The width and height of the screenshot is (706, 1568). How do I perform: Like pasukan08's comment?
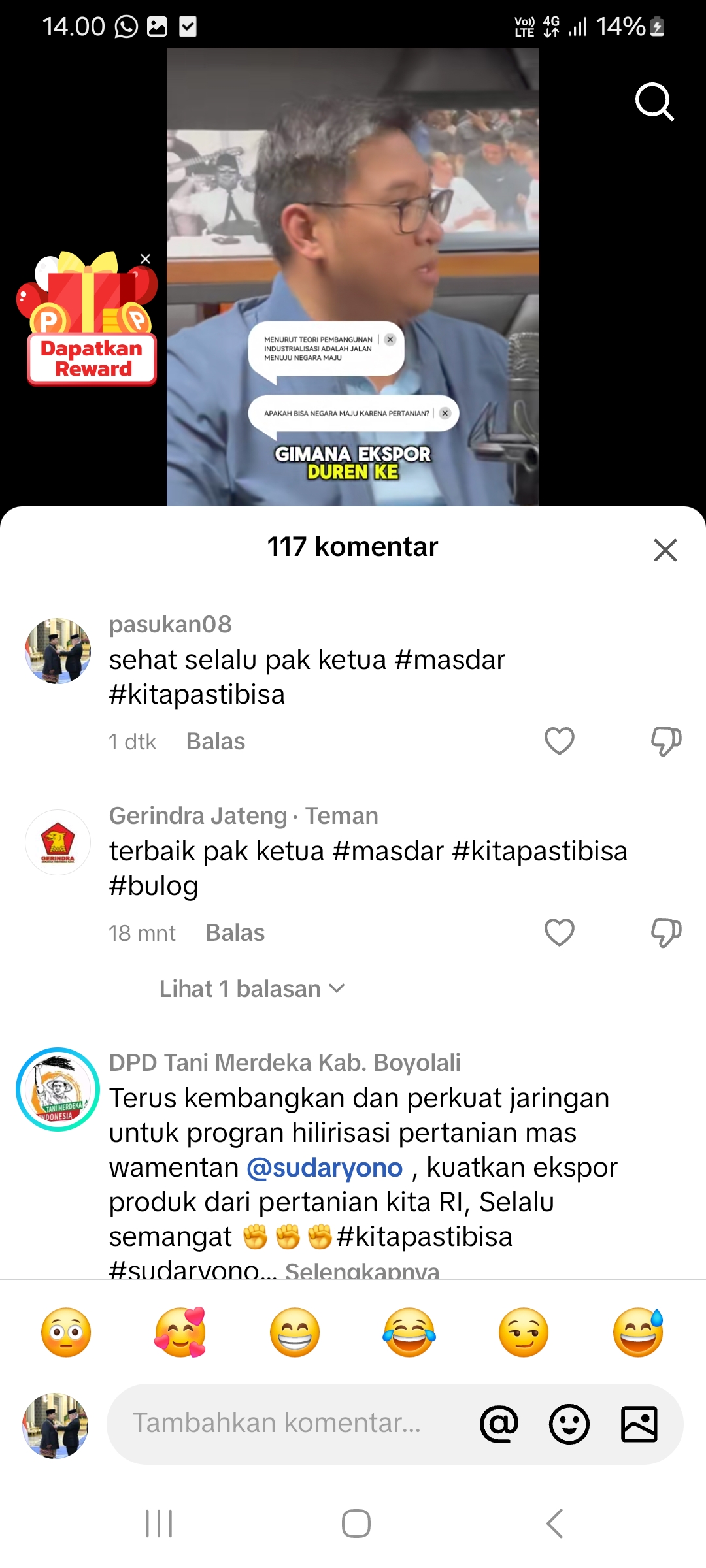[559, 741]
